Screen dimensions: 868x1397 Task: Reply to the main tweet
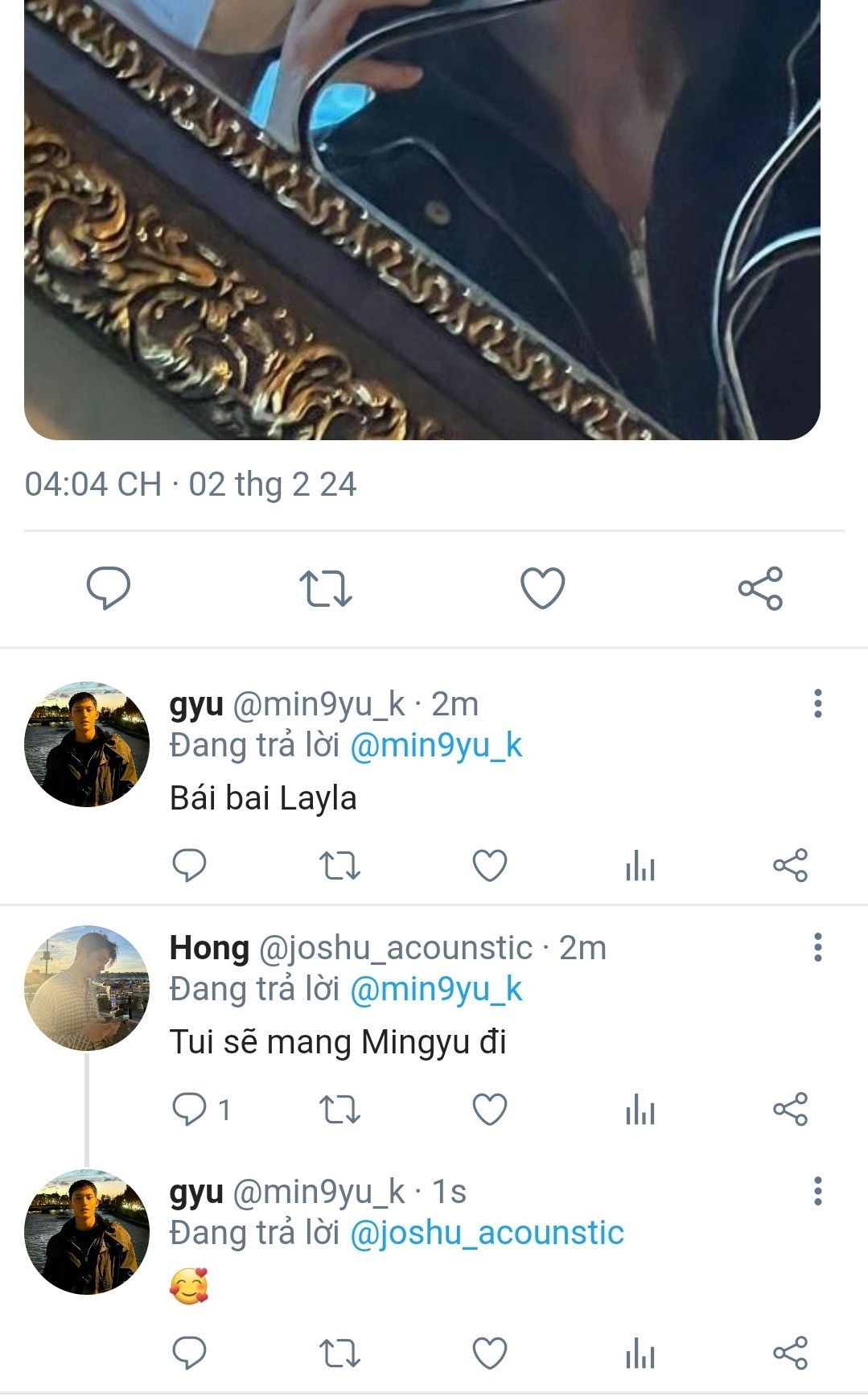click(109, 587)
